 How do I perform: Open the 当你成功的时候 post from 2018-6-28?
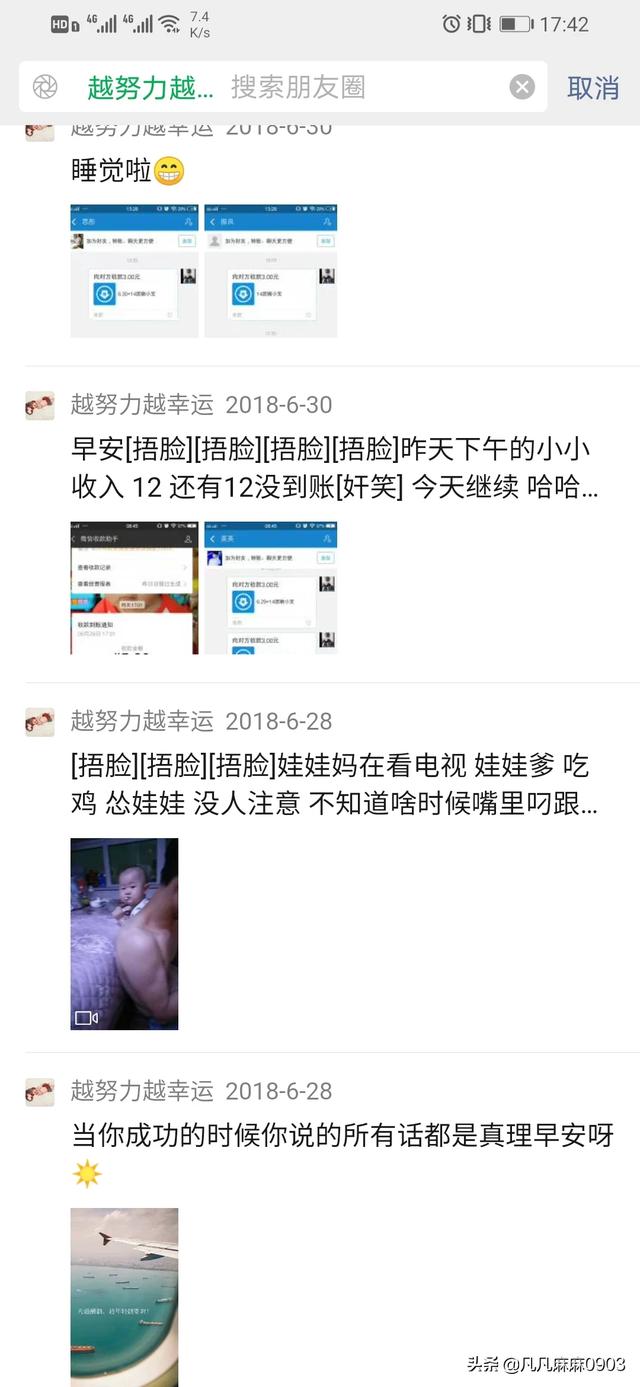342,1135
